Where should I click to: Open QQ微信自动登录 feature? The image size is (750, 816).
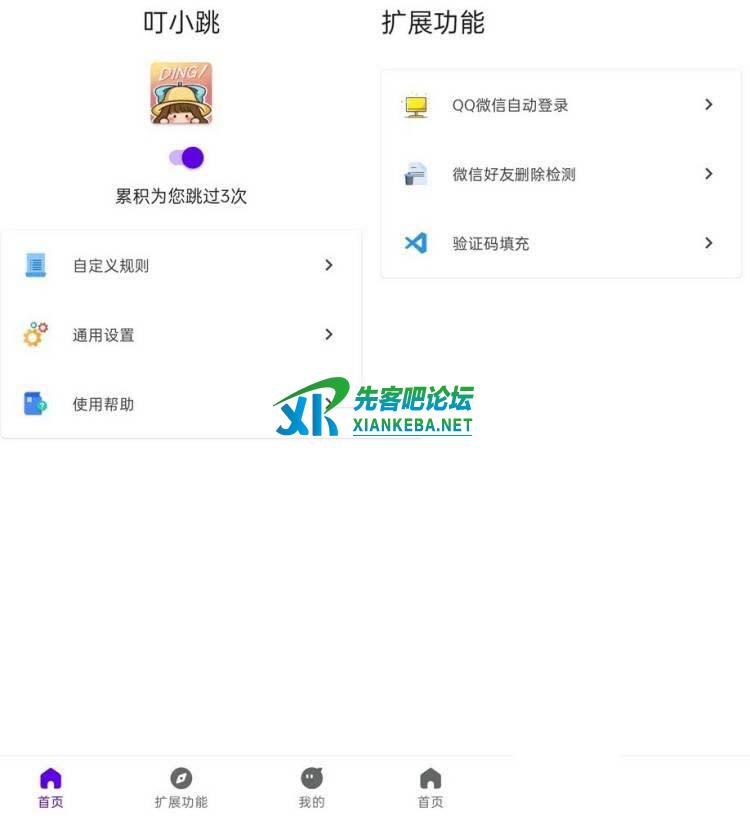point(560,105)
